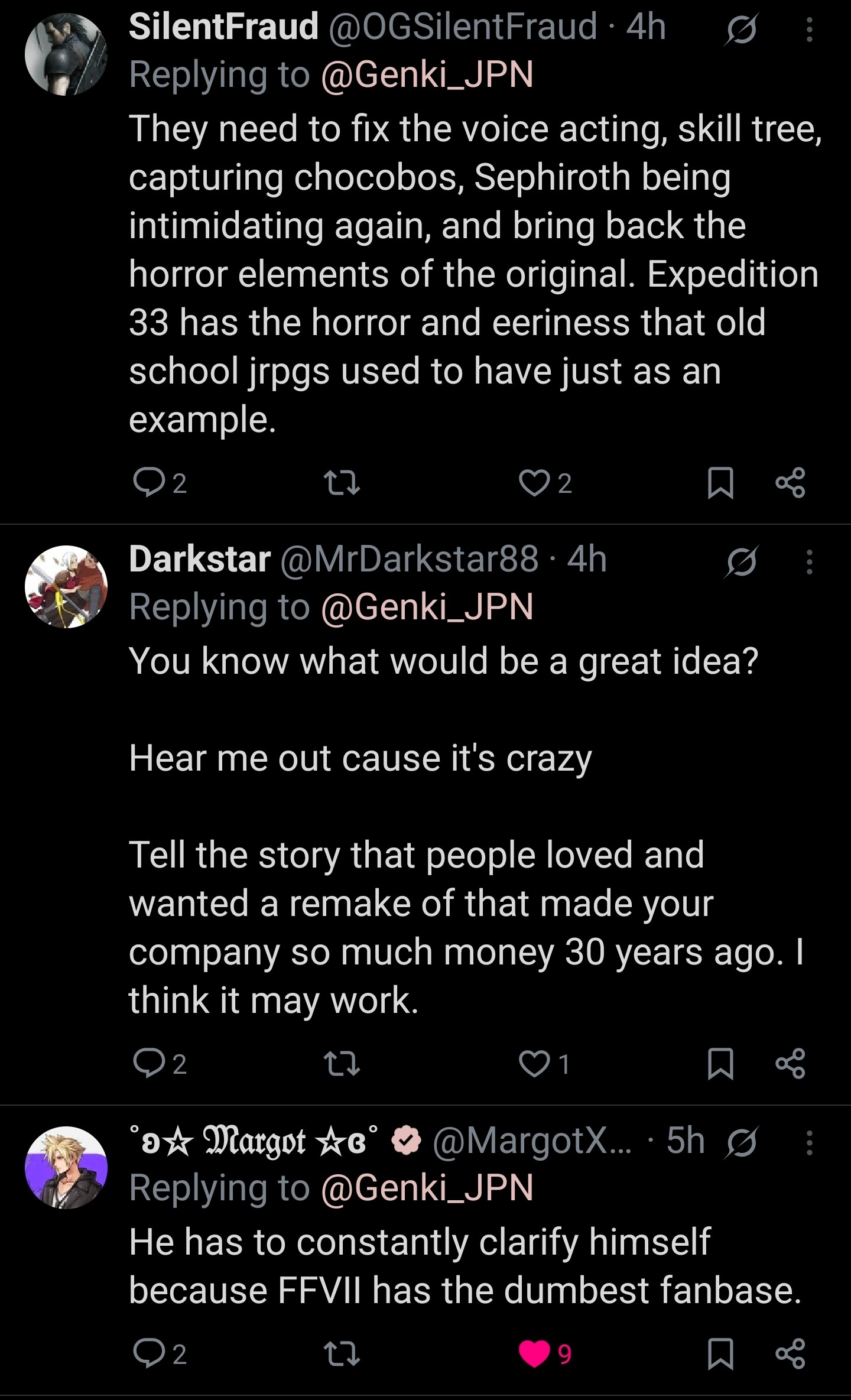
Task: Open Darkstar's profile avatar
Action: tap(66, 586)
